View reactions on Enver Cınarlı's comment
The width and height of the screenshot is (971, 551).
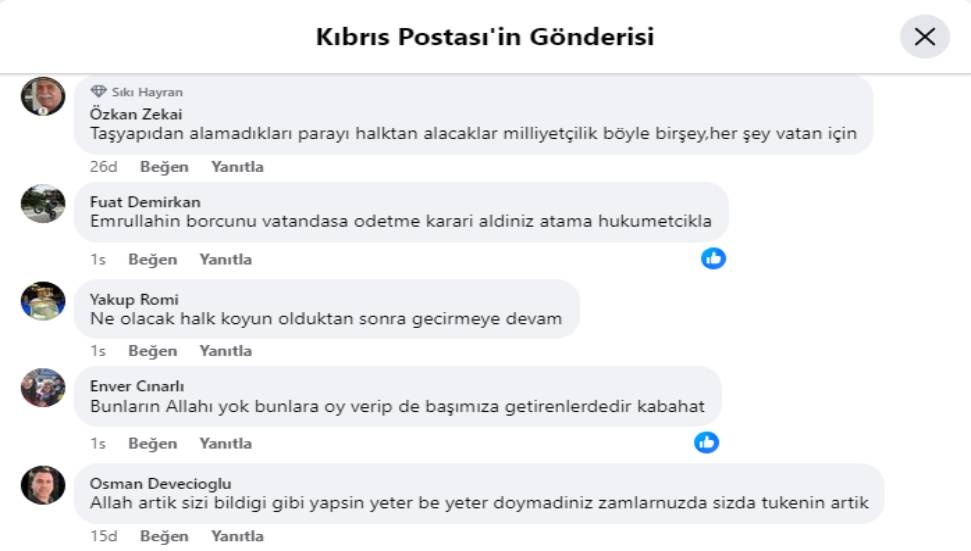(706, 442)
